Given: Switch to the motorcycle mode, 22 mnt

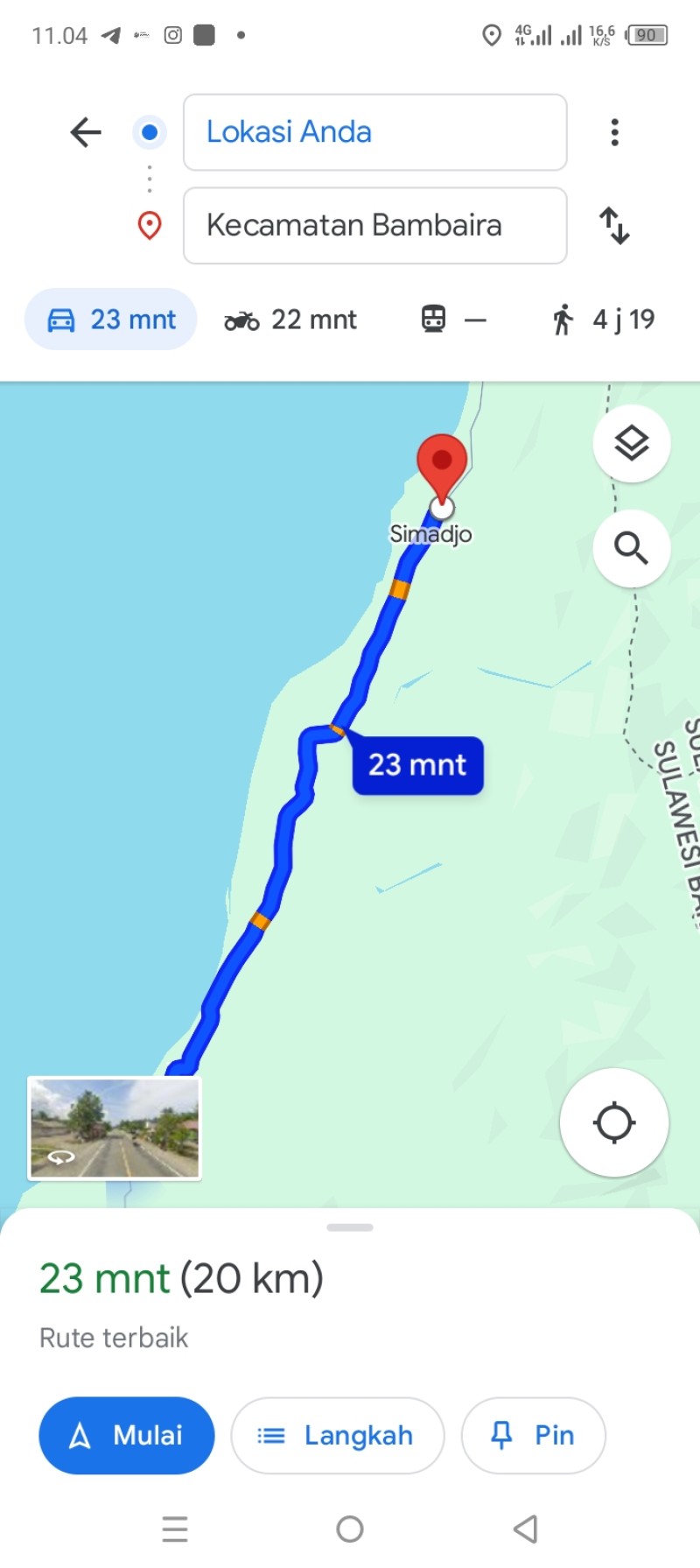Looking at the screenshot, I should (290, 320).
